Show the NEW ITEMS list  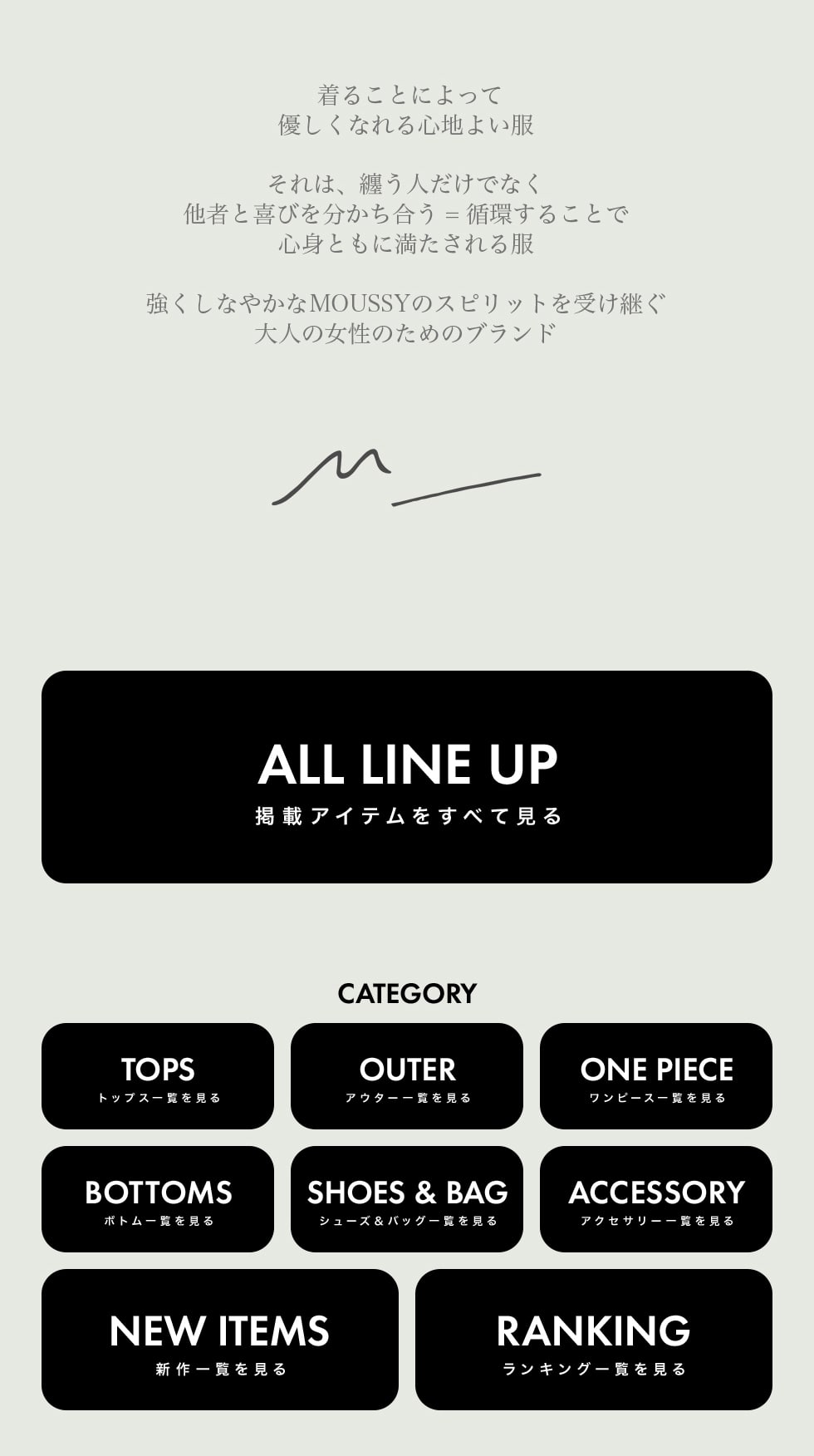point(220,1340)
